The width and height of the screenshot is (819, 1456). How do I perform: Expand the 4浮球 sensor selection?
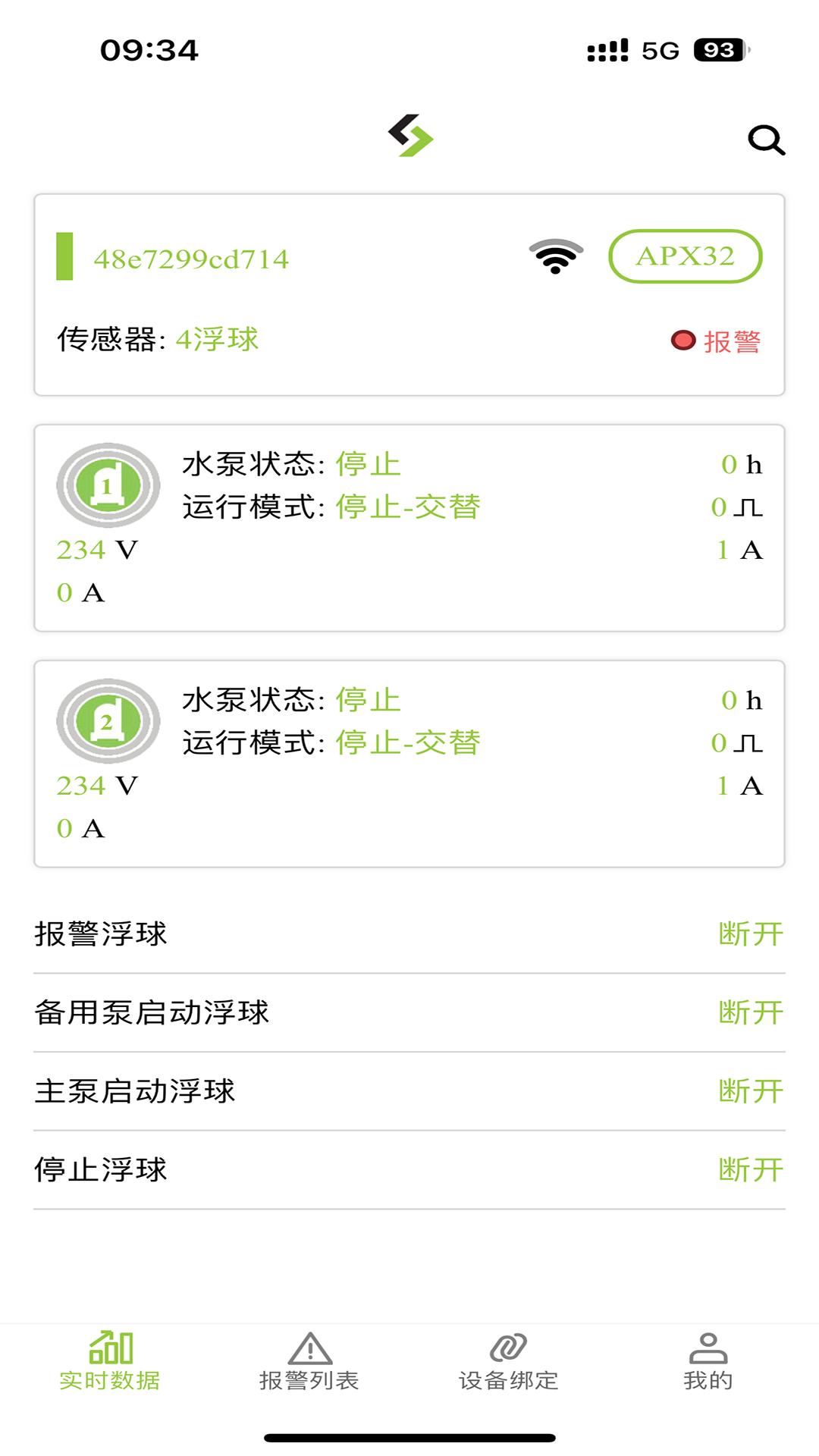point(217,340)
